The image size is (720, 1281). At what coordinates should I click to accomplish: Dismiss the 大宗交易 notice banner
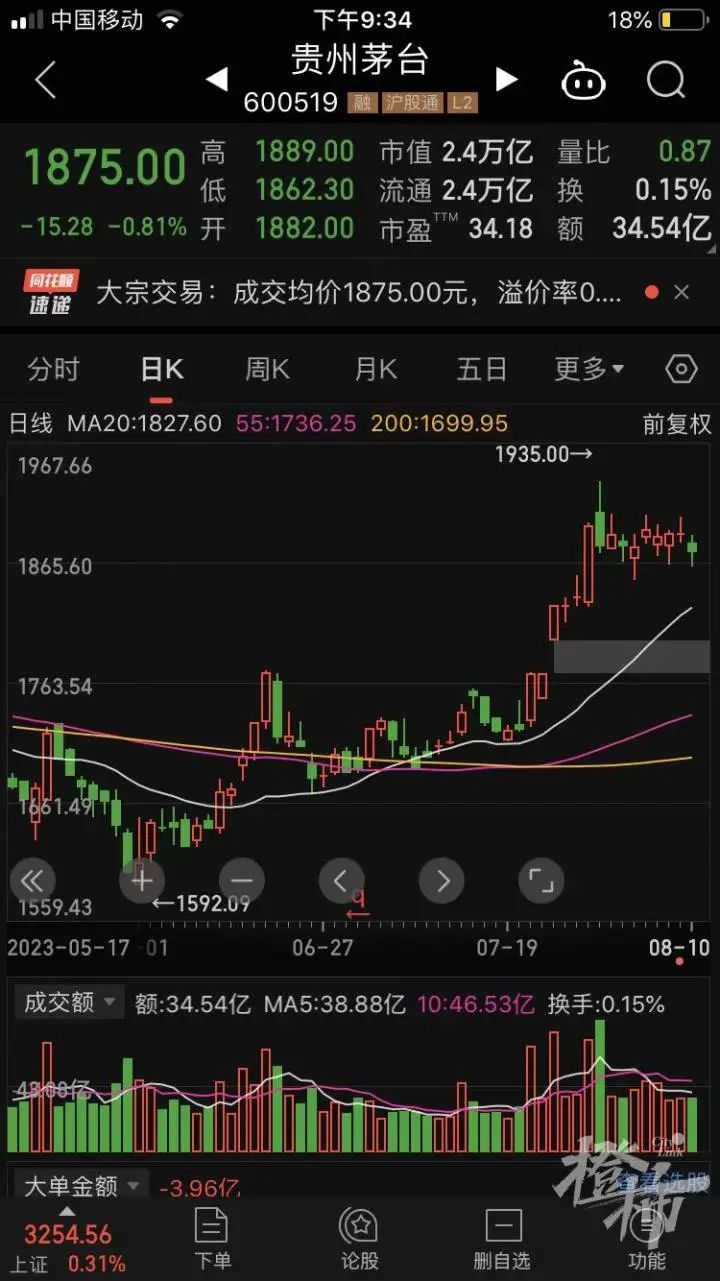(684, 292)
